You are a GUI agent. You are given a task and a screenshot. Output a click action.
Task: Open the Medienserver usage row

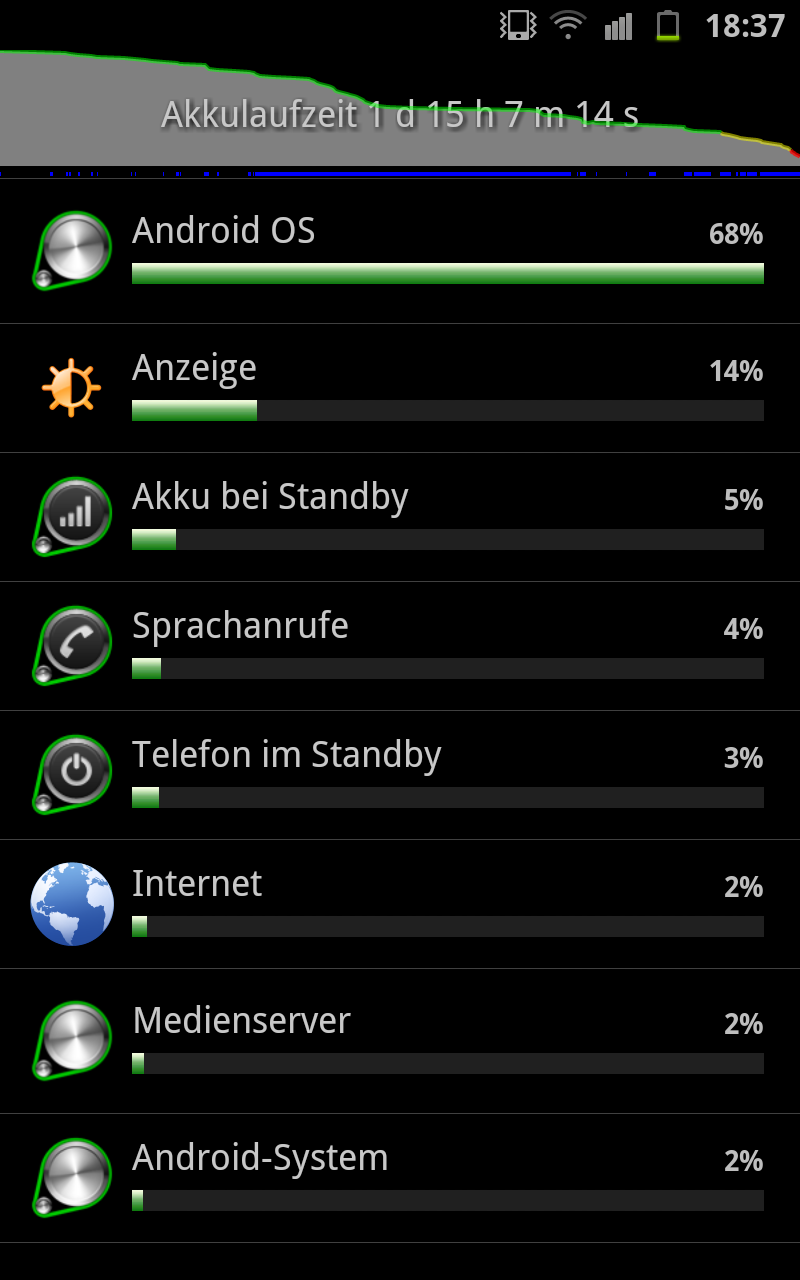pos(400,1041)
